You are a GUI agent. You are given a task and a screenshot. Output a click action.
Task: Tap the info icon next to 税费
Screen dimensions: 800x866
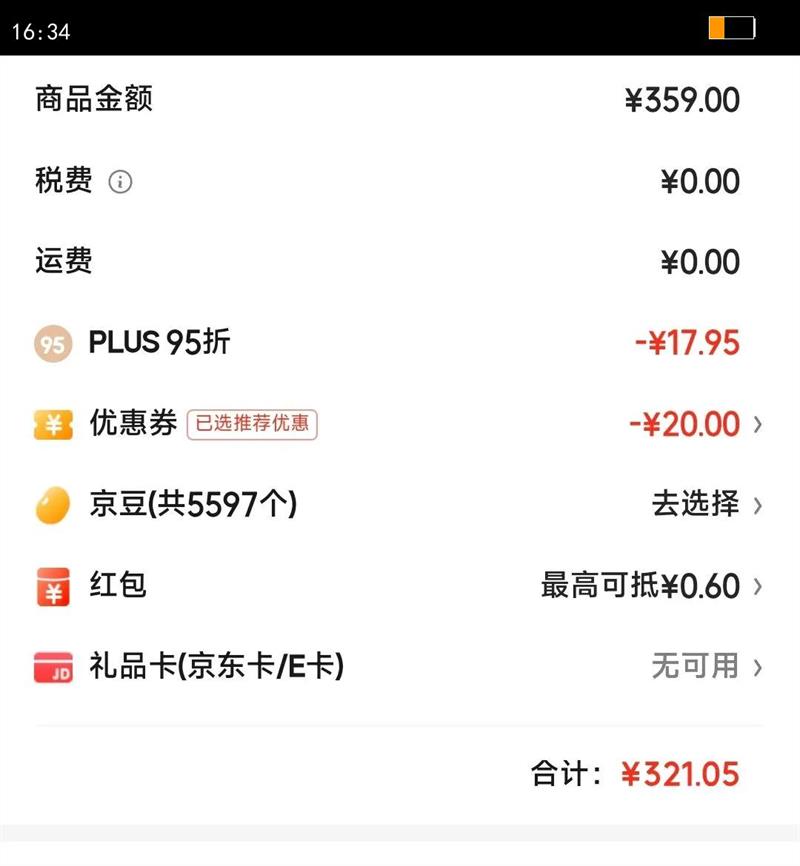point(120,182)
